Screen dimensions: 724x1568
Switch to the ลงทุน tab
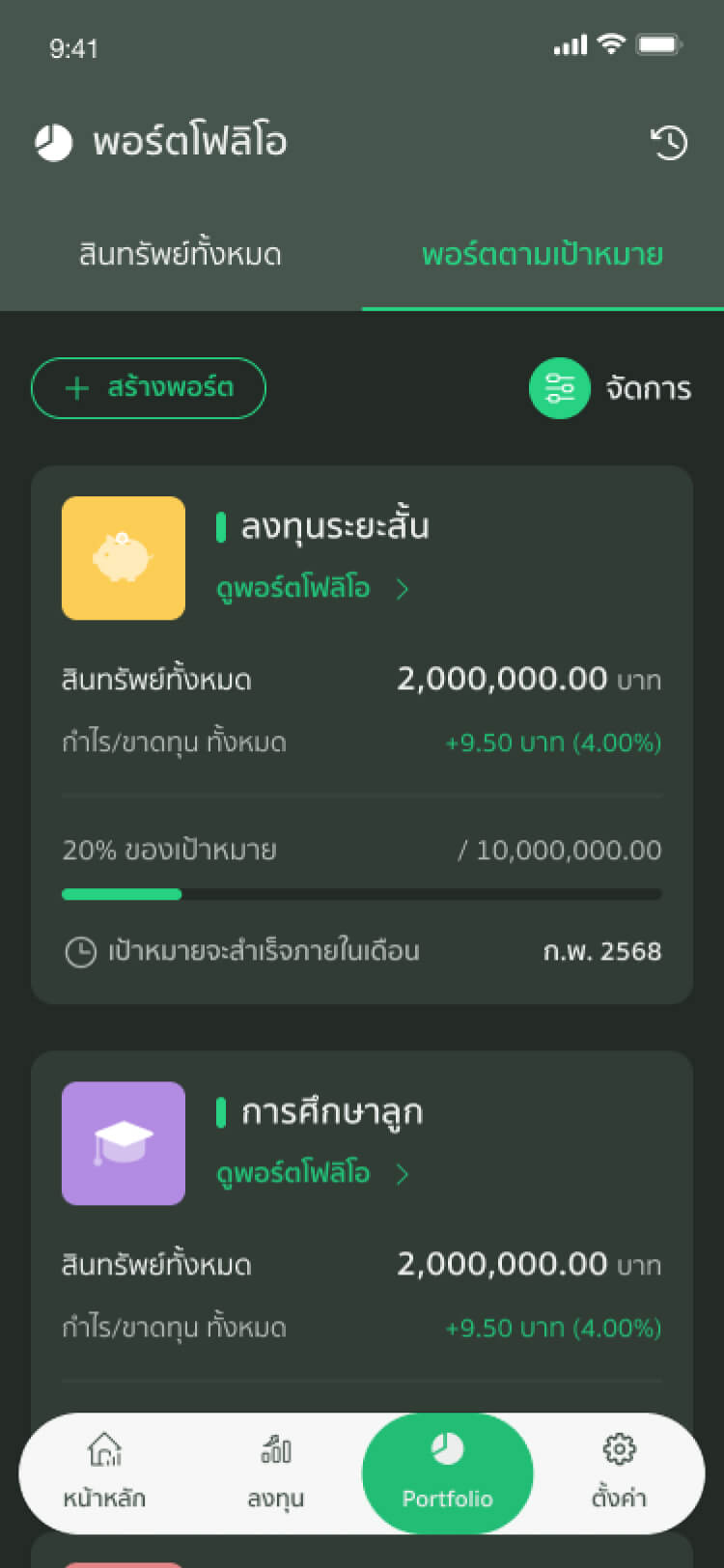pyautogui.click(x=276, y=1472)
